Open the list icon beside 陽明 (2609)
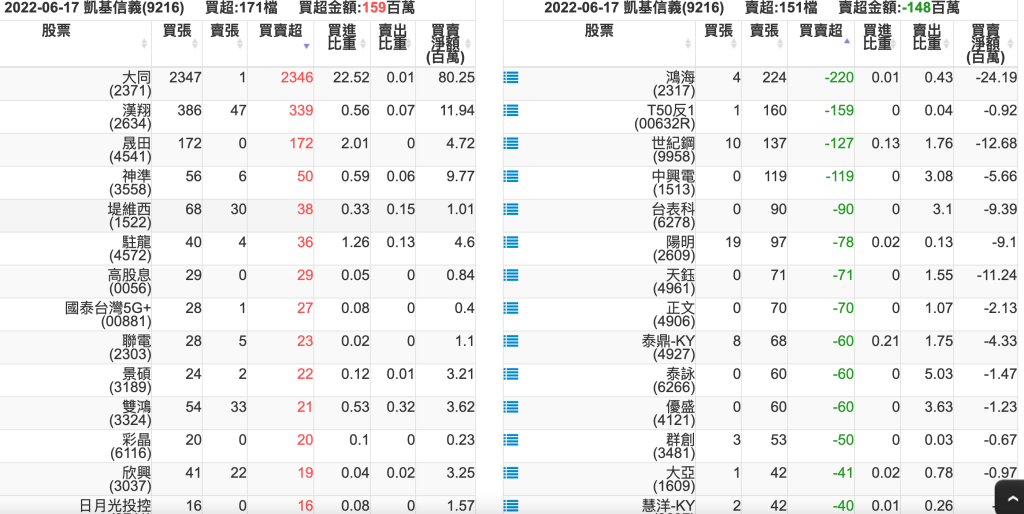Screen dimensions: 1024x514 [511, 242]
